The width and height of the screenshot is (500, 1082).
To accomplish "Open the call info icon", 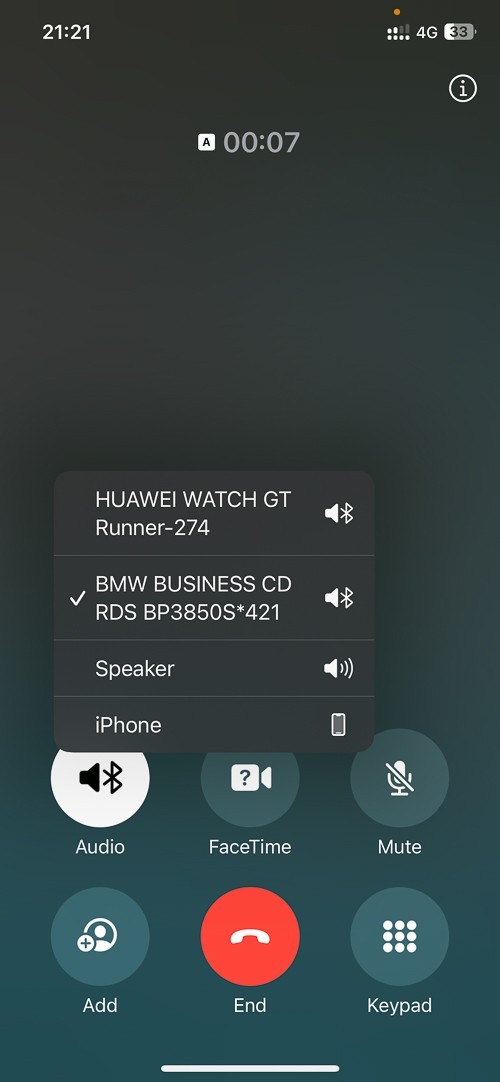I will pos(463,88).
